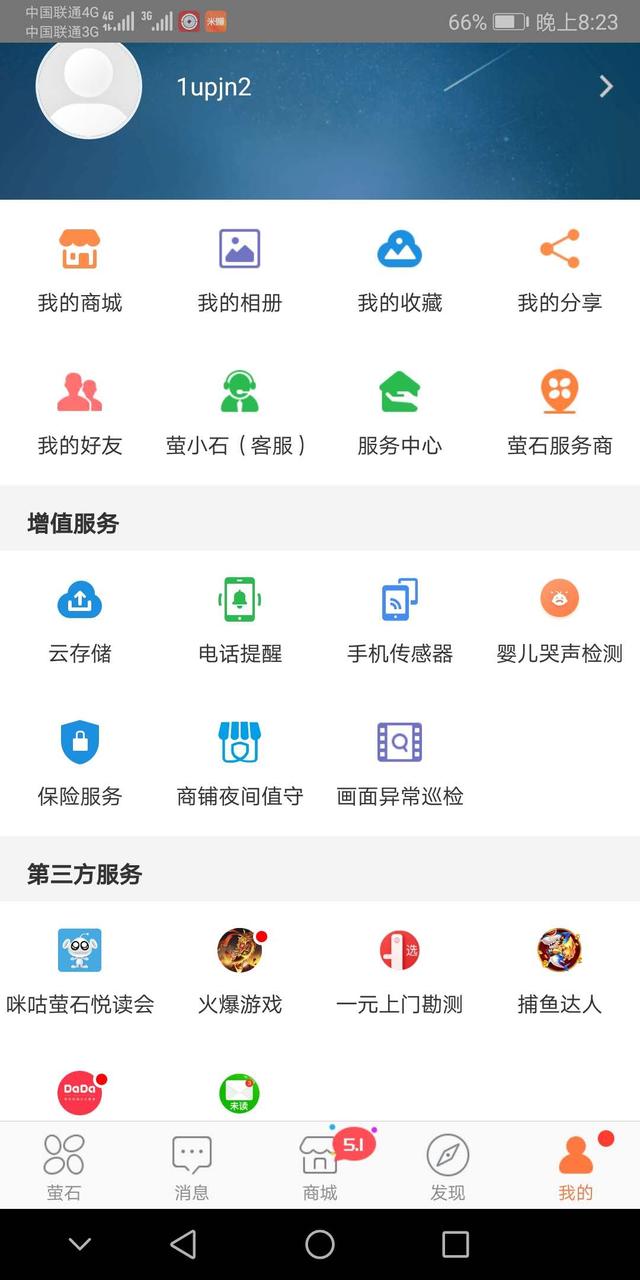View 我的收藏 favorites
This screenshot has height=1280, width=640.
(400, 270)
